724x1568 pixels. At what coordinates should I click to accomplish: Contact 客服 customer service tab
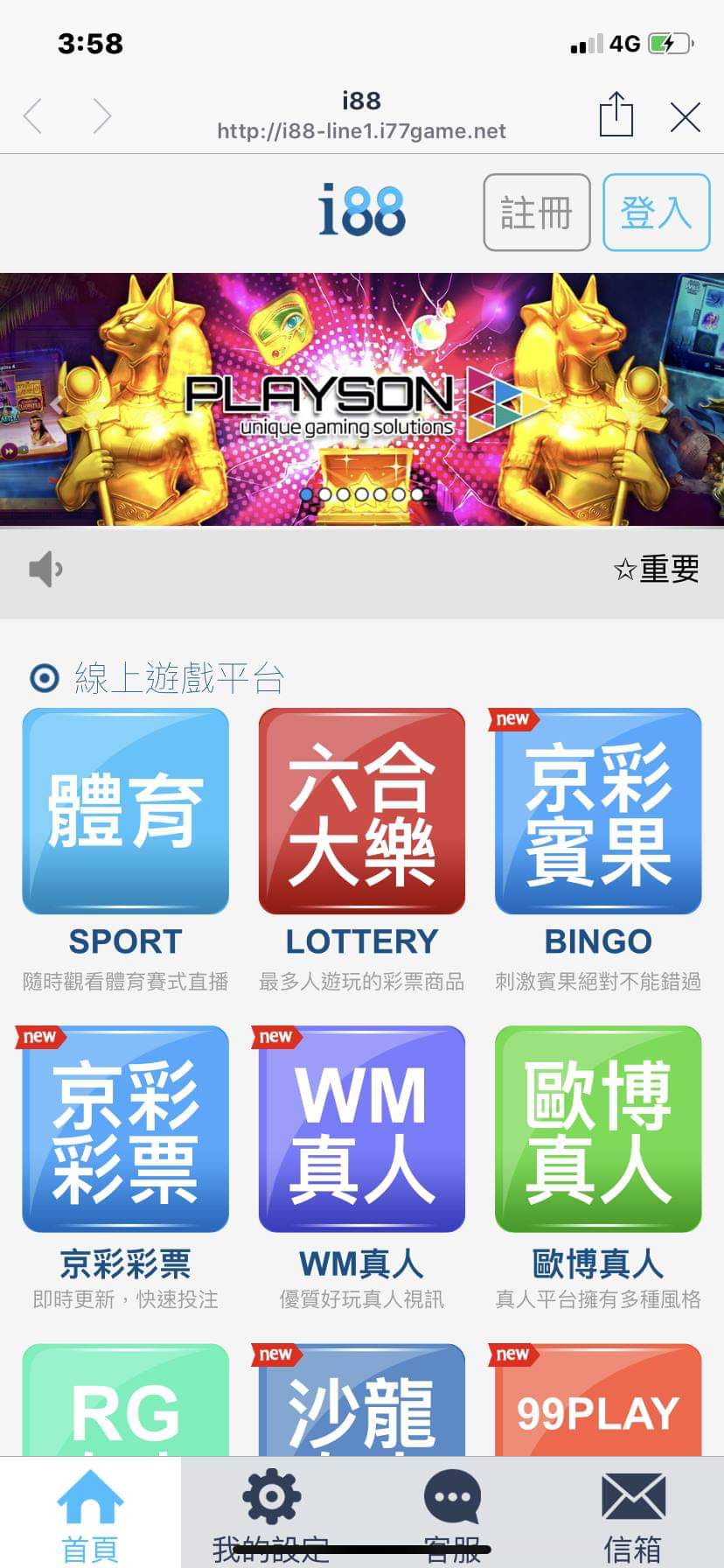[452, 1514]
